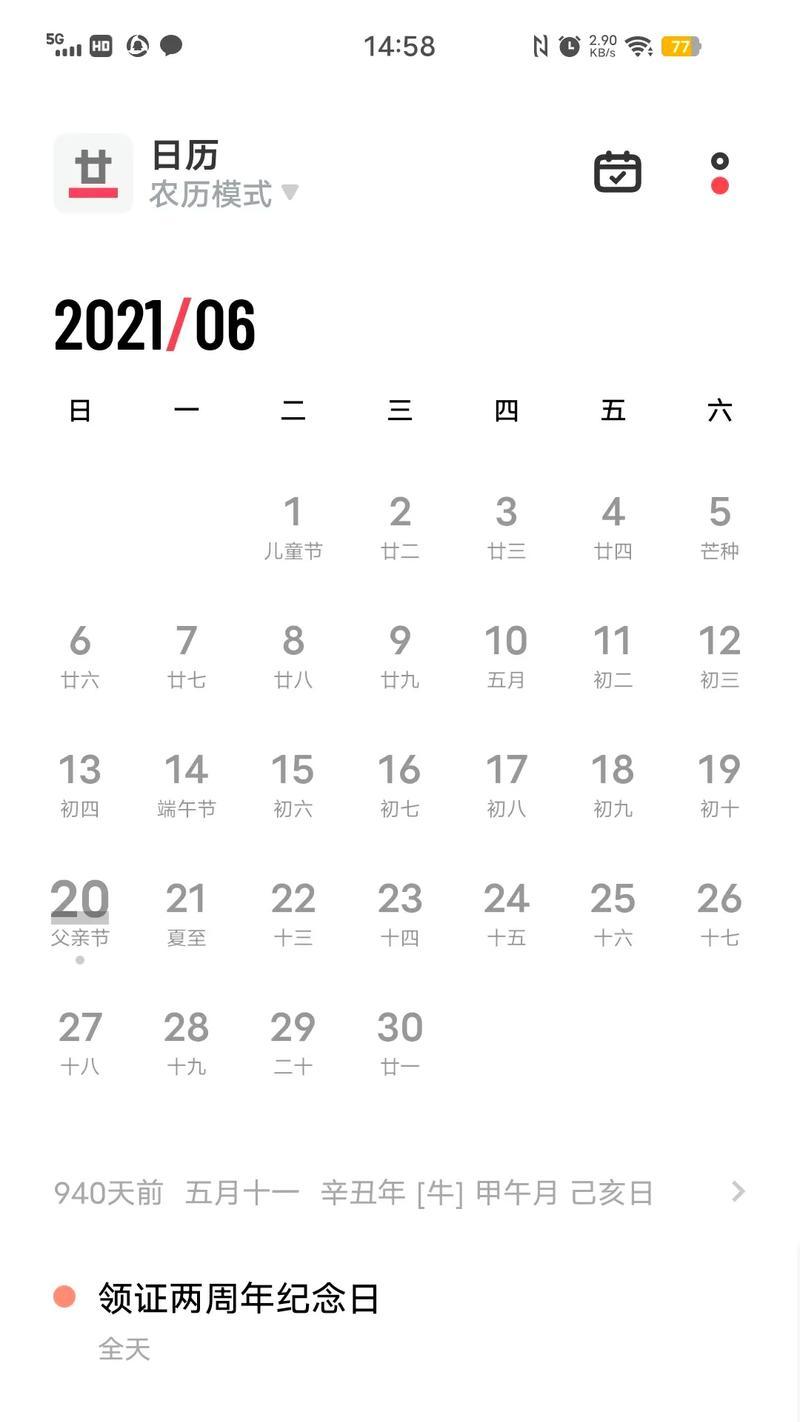Select June 1 儿童节
This screenshot has height=1422, width=800.
(x=293, y=527)
